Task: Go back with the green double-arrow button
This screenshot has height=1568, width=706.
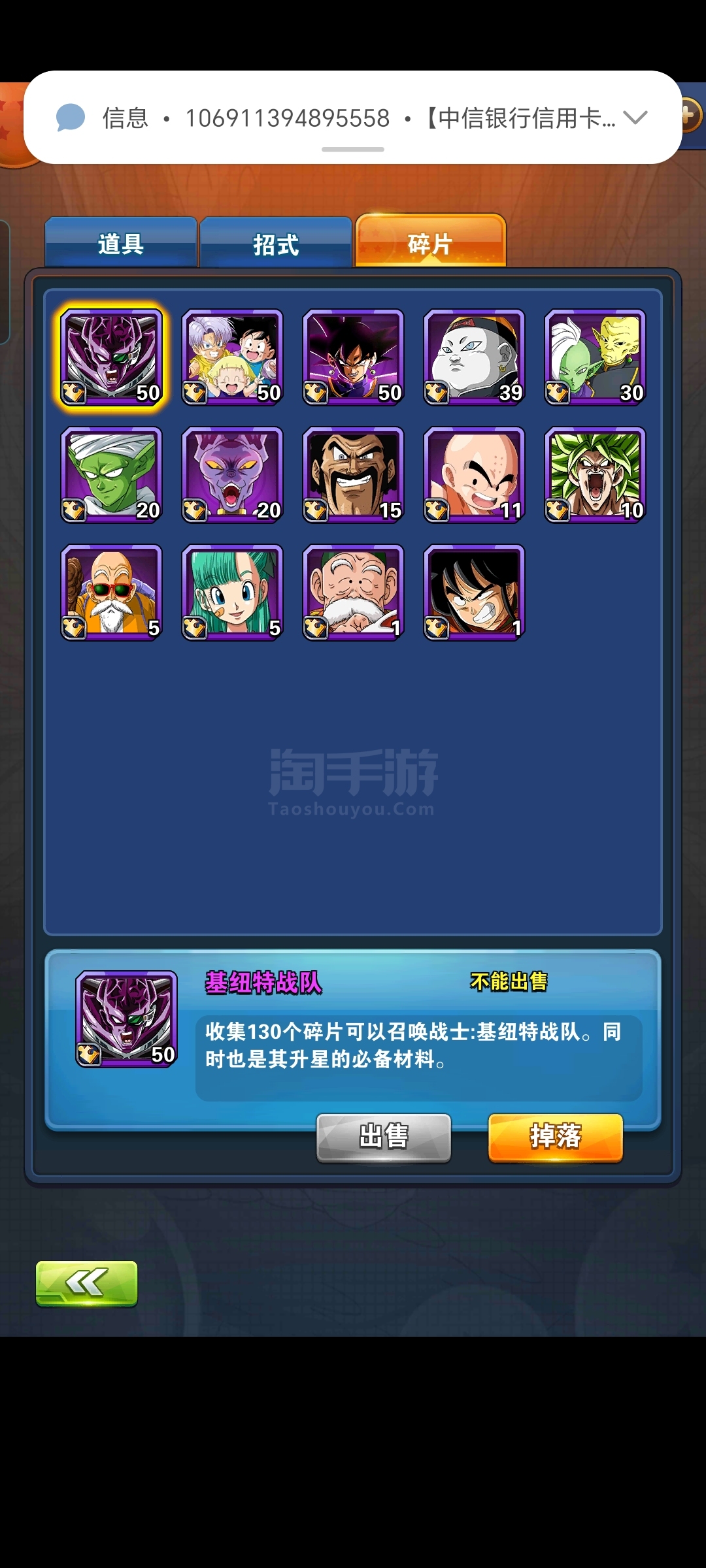Action: (x=86, y=1283)
